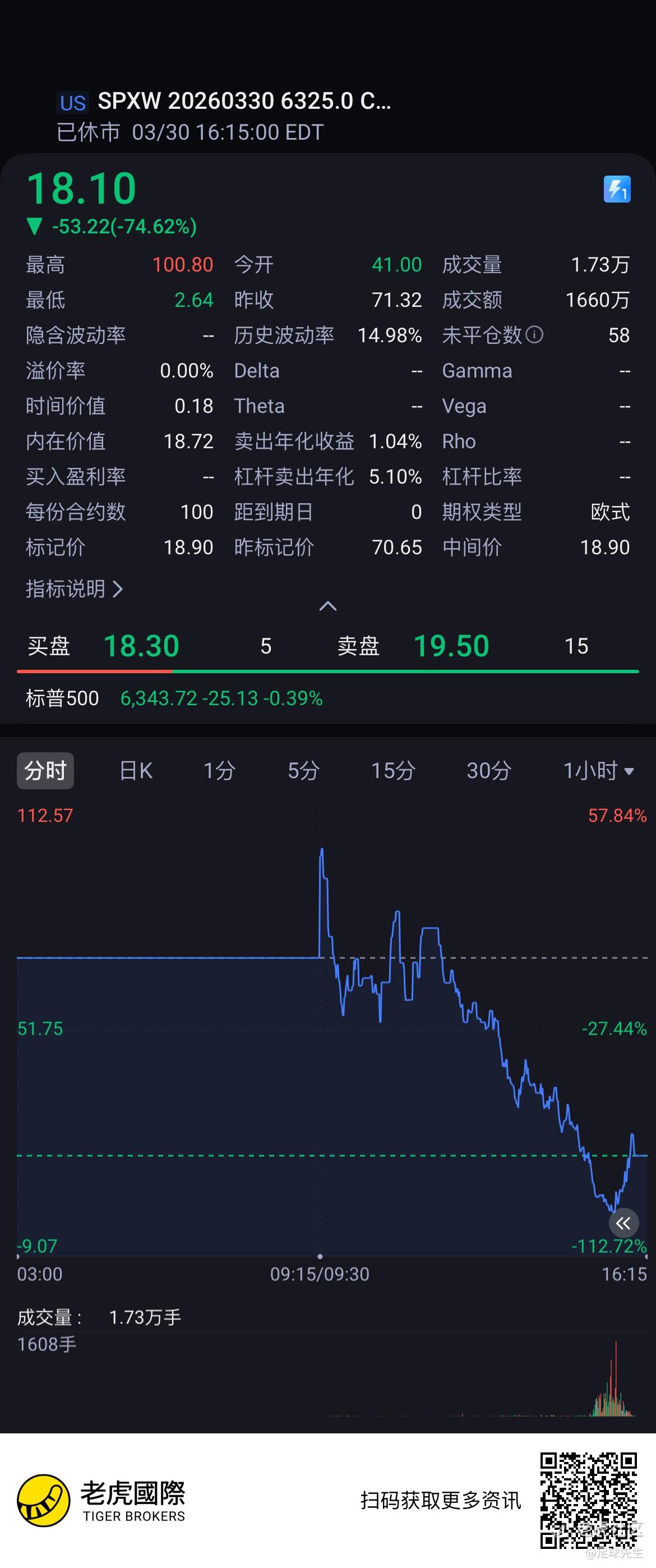Collapse the quote details panel
The image size is (656, 1568).
pos(328,606)
